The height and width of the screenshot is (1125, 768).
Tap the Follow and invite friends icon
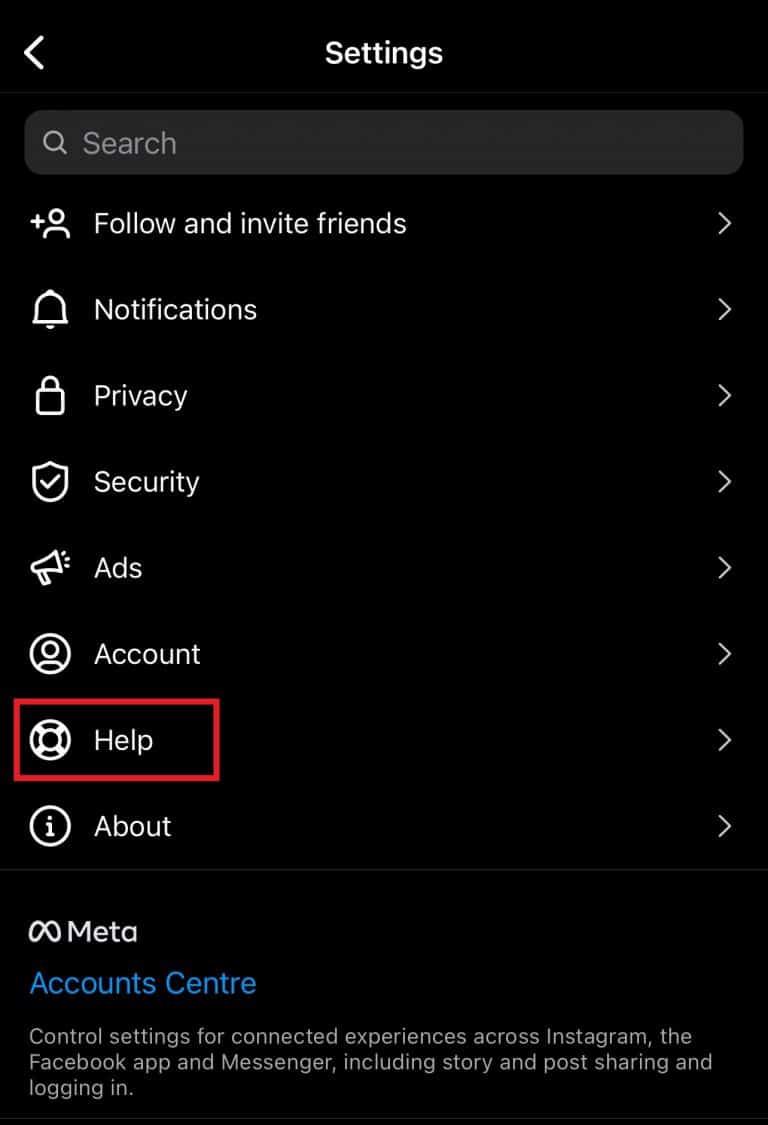(49, 223)
